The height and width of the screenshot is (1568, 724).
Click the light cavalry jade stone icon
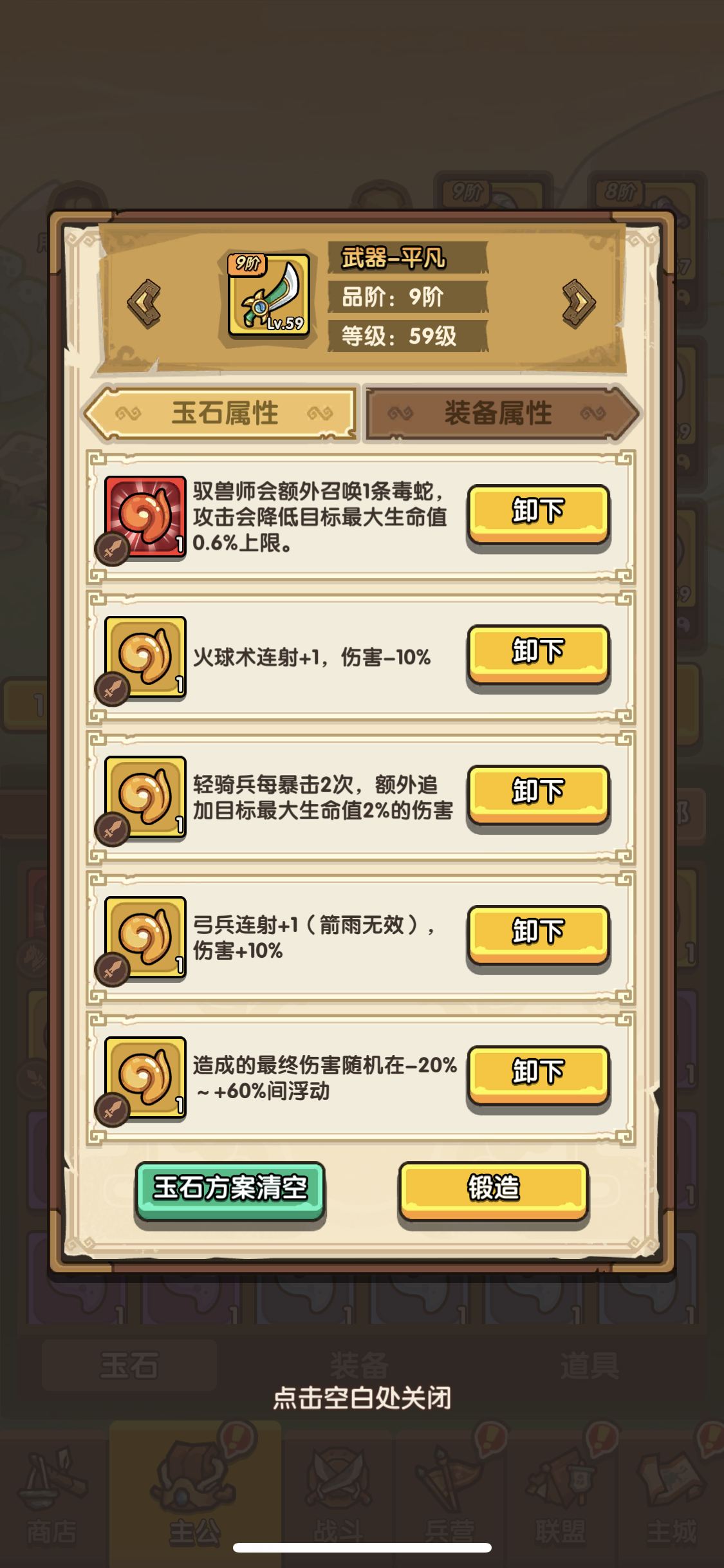[147, 798]
